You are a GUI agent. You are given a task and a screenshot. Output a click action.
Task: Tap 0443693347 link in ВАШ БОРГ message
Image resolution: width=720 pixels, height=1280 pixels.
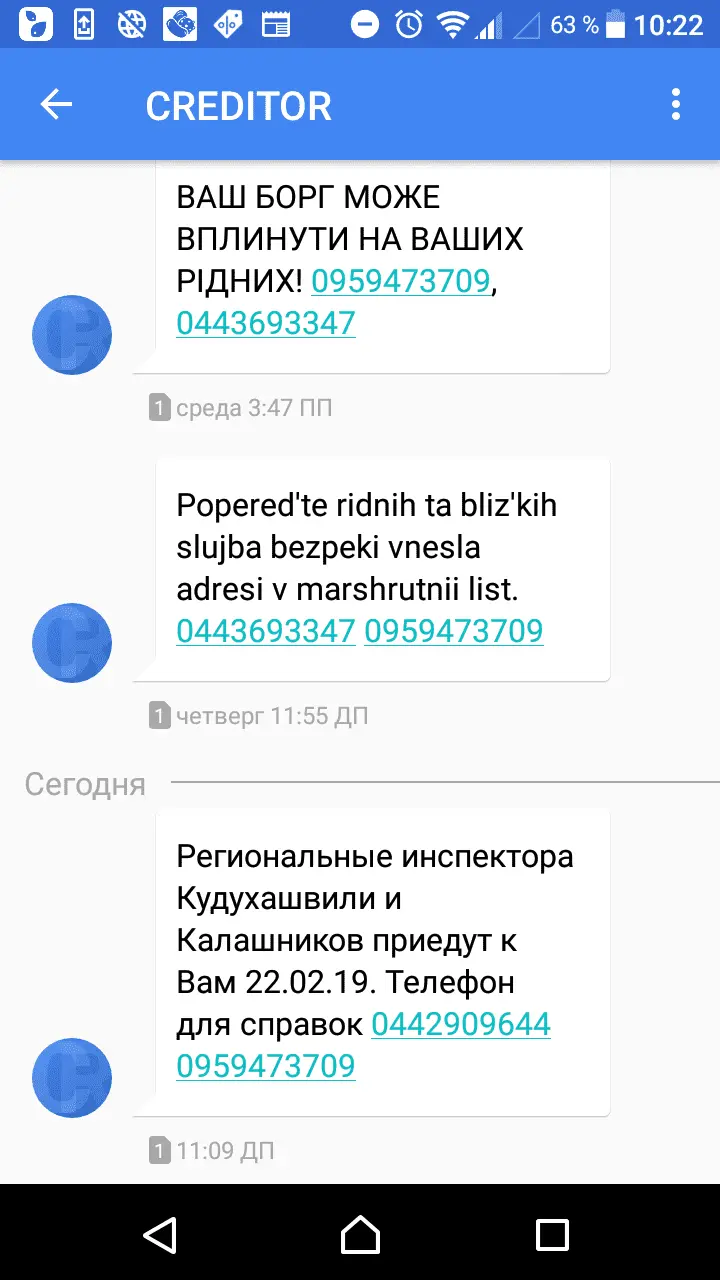pos(266,323)
